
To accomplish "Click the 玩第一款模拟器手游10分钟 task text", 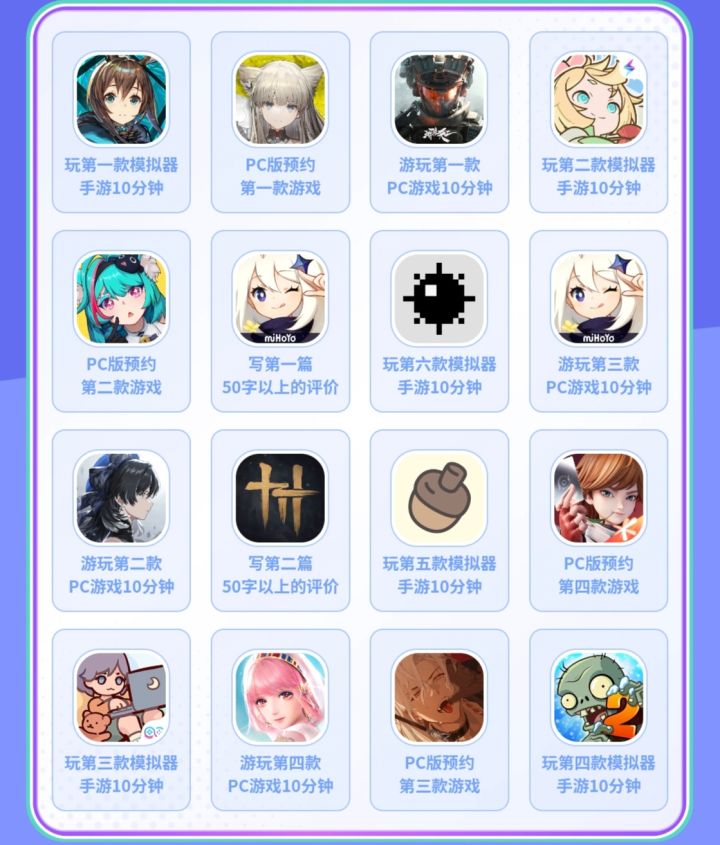I will point(120,180).
